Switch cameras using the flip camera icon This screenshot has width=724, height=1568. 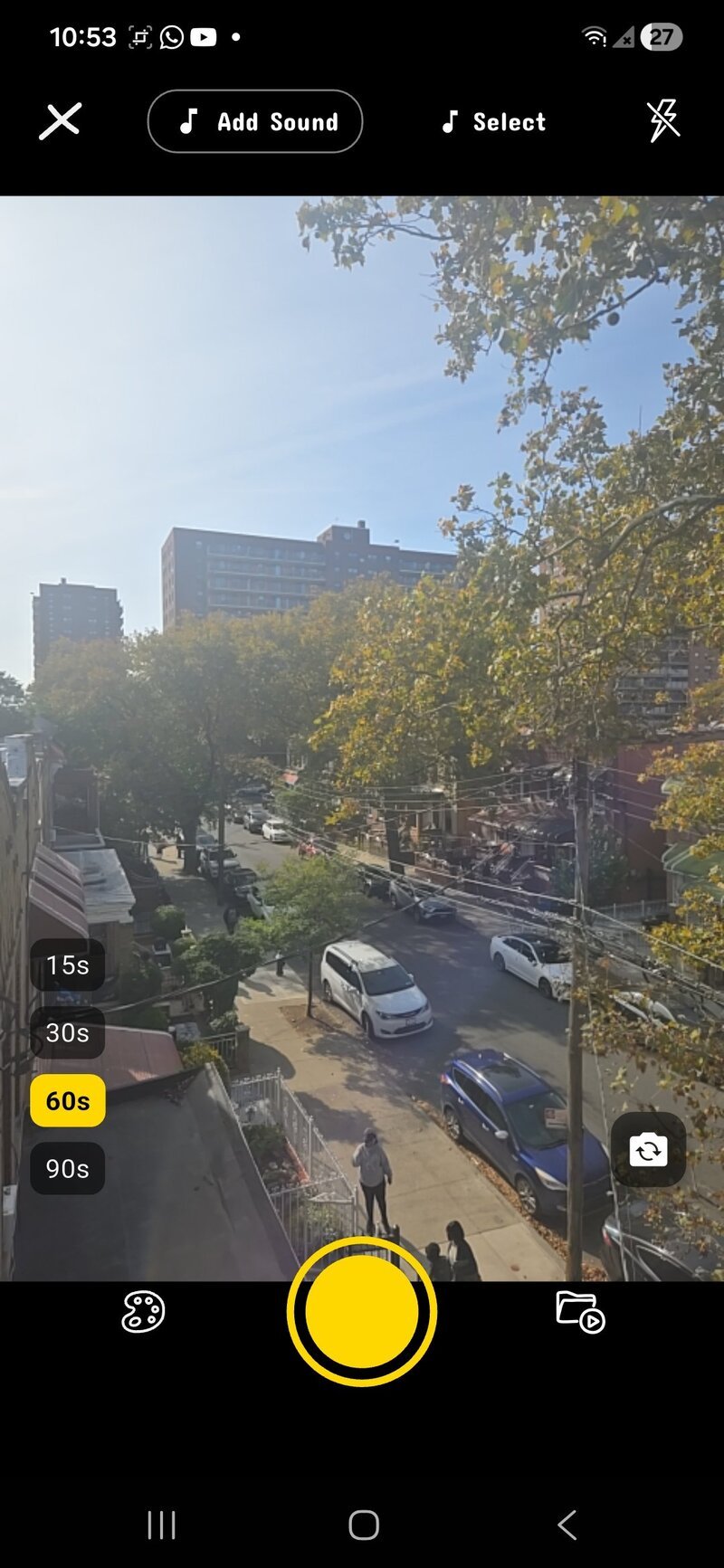(x=650, y=1150)
